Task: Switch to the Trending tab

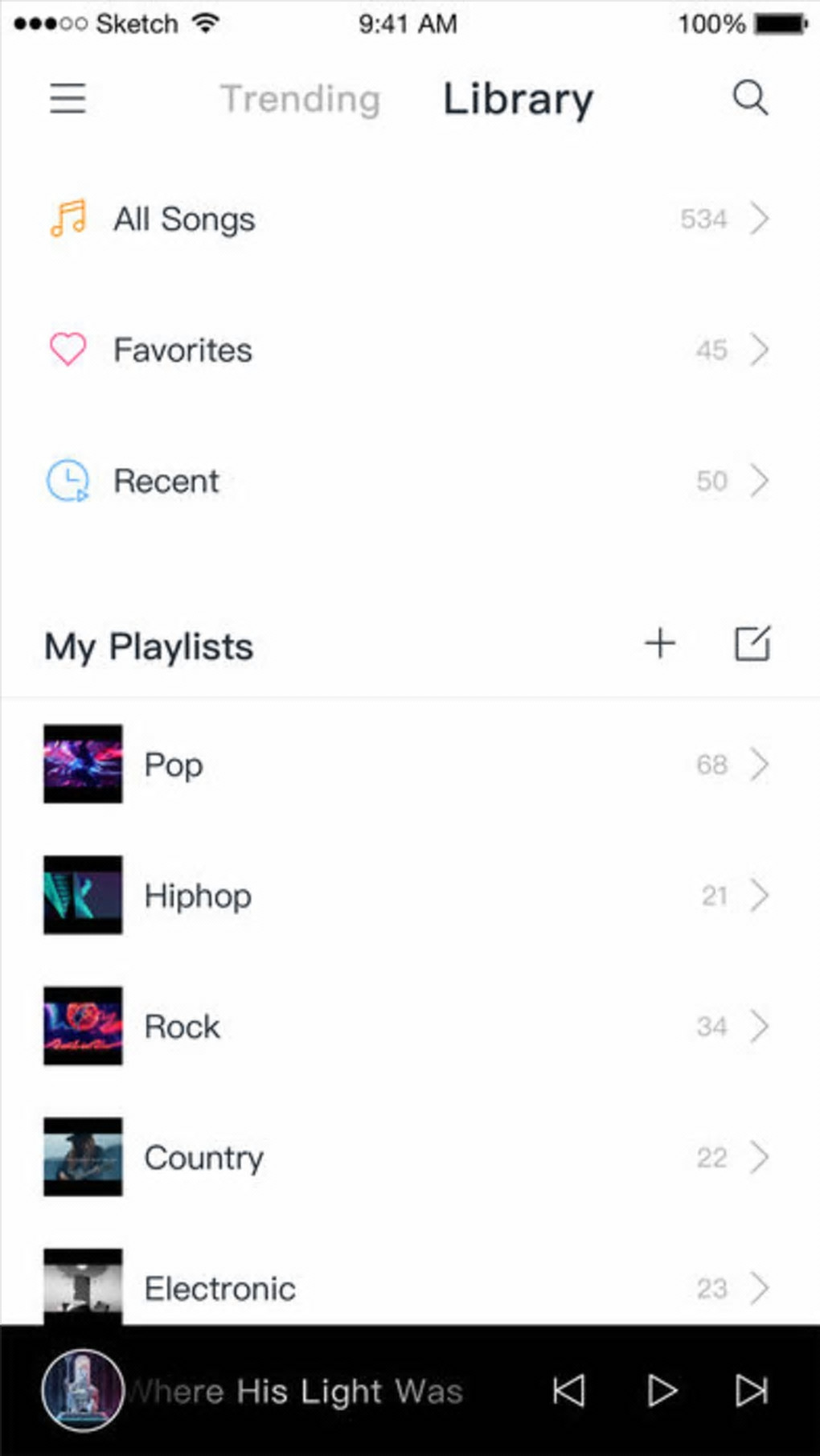Action: coord(300,99)
